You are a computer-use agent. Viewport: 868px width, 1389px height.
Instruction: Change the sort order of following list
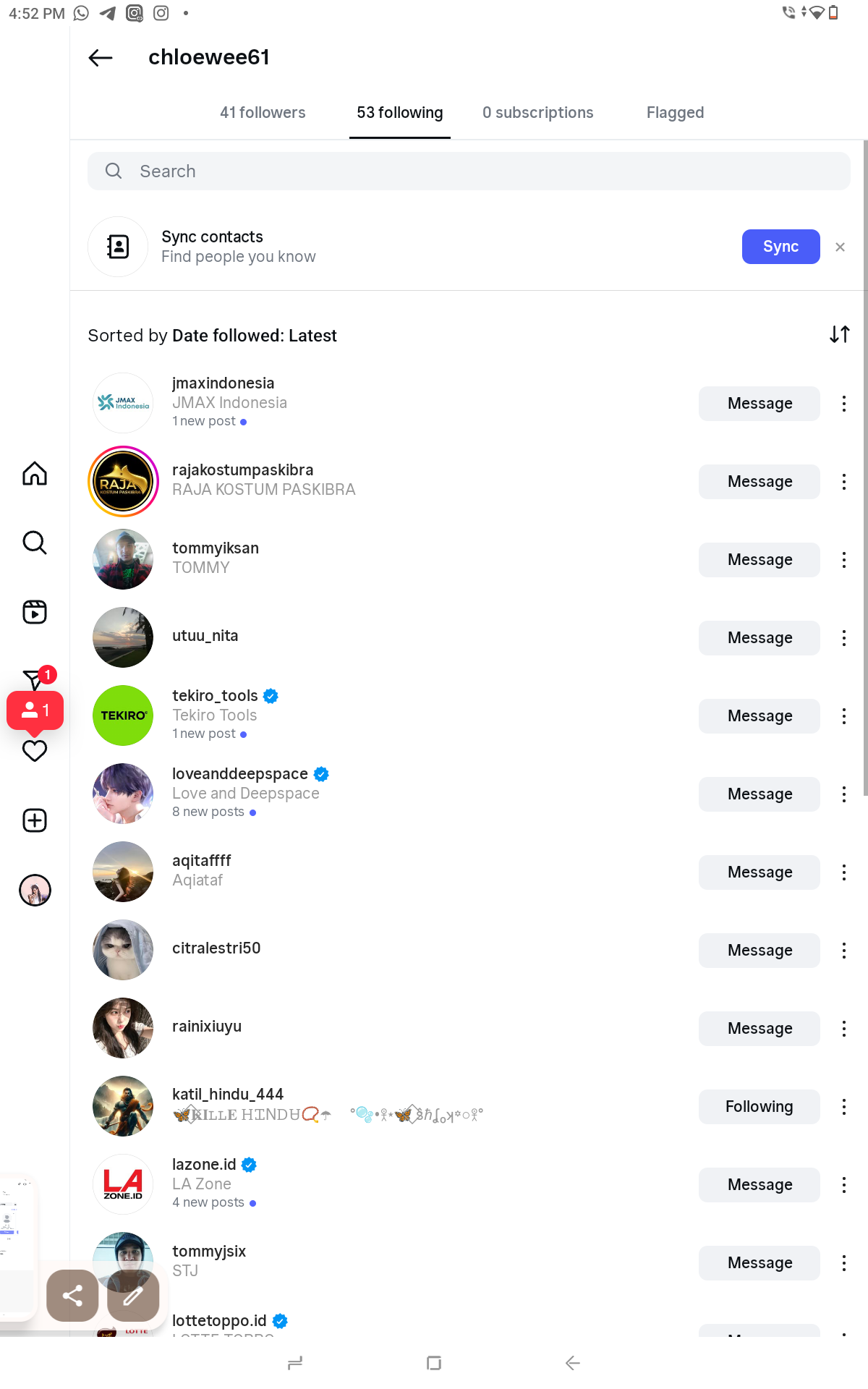tap(839, 334)
